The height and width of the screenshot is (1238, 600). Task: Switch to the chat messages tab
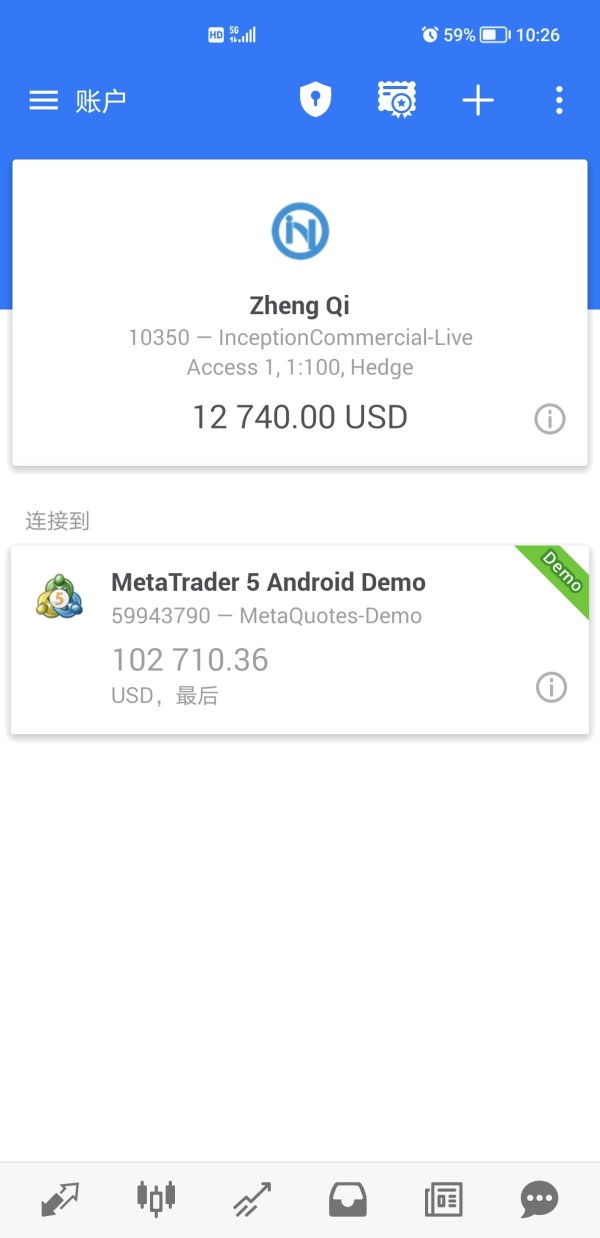(540, 1198)
